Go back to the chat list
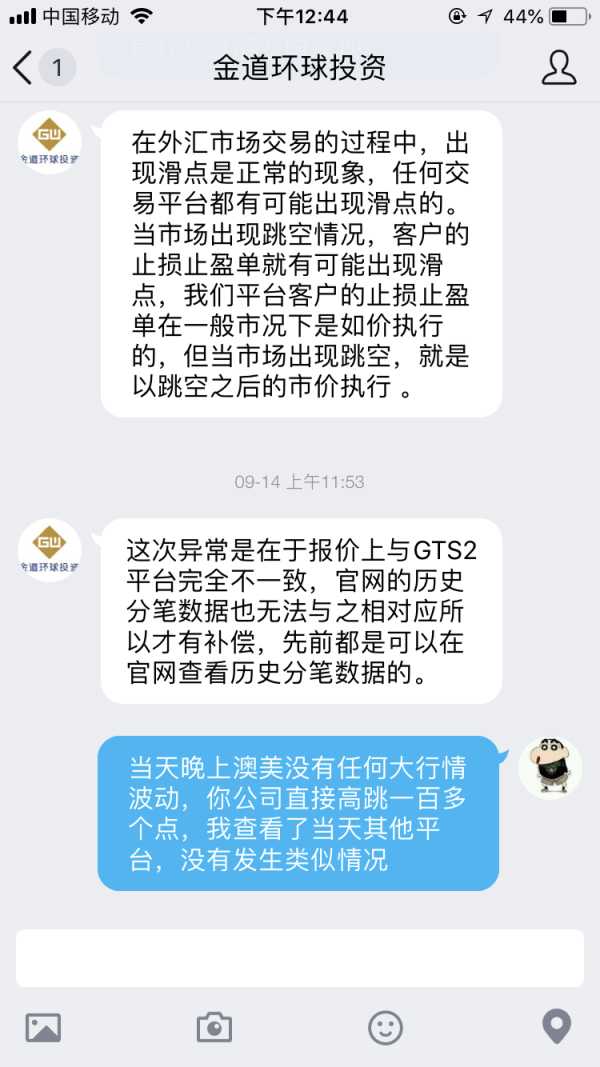This screenshot has height=1067, width=600. click(x=24, y=68)
